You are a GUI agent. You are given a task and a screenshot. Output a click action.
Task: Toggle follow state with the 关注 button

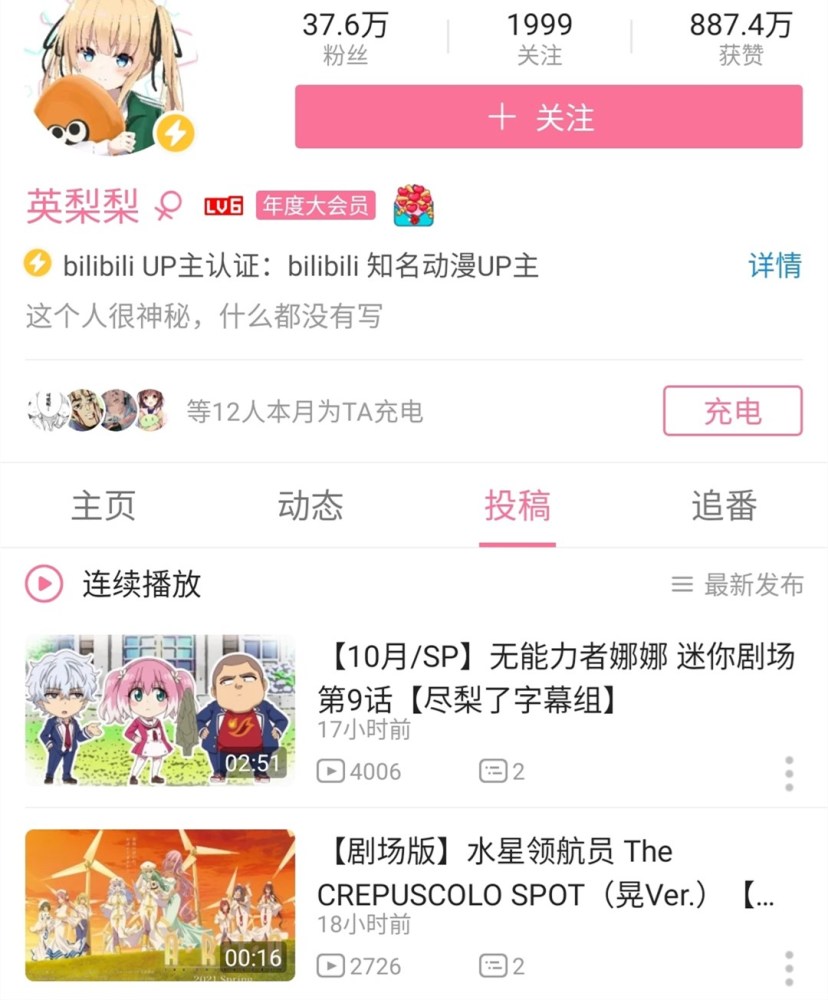click(x=546, y=117)
